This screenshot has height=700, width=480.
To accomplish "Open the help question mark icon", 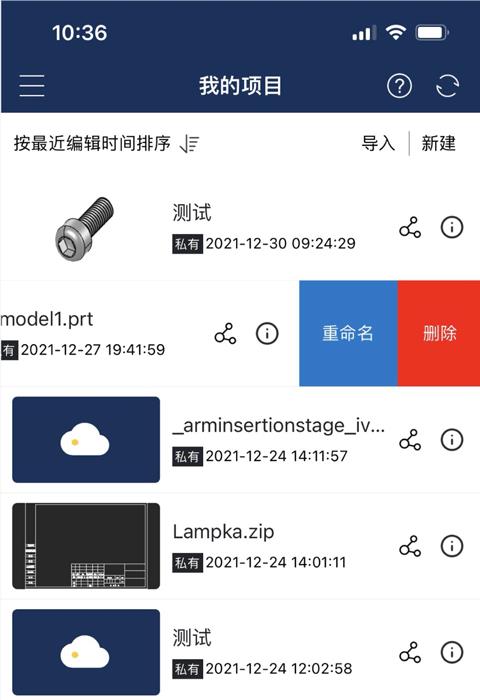I will point(399,85).
